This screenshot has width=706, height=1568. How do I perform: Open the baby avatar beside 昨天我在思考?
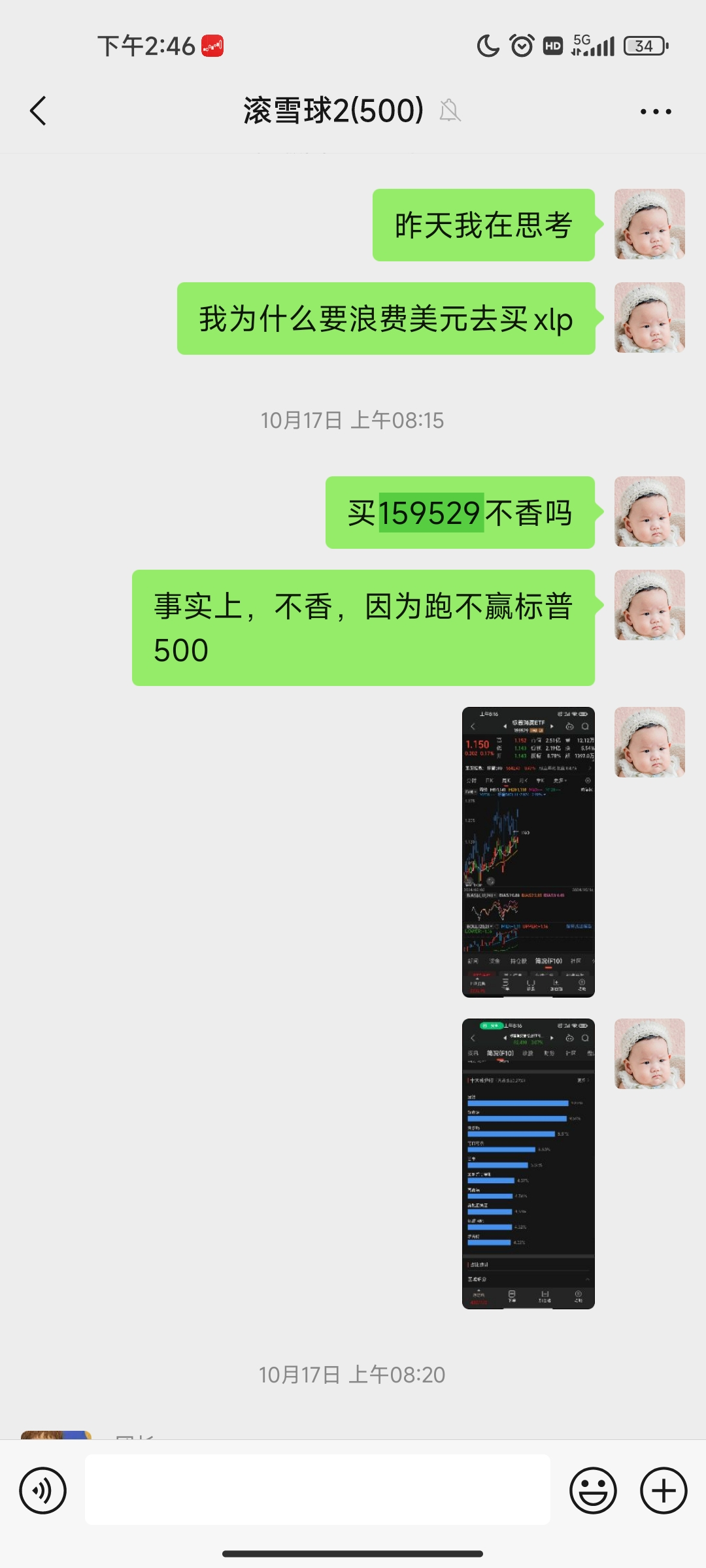[650, 224]
